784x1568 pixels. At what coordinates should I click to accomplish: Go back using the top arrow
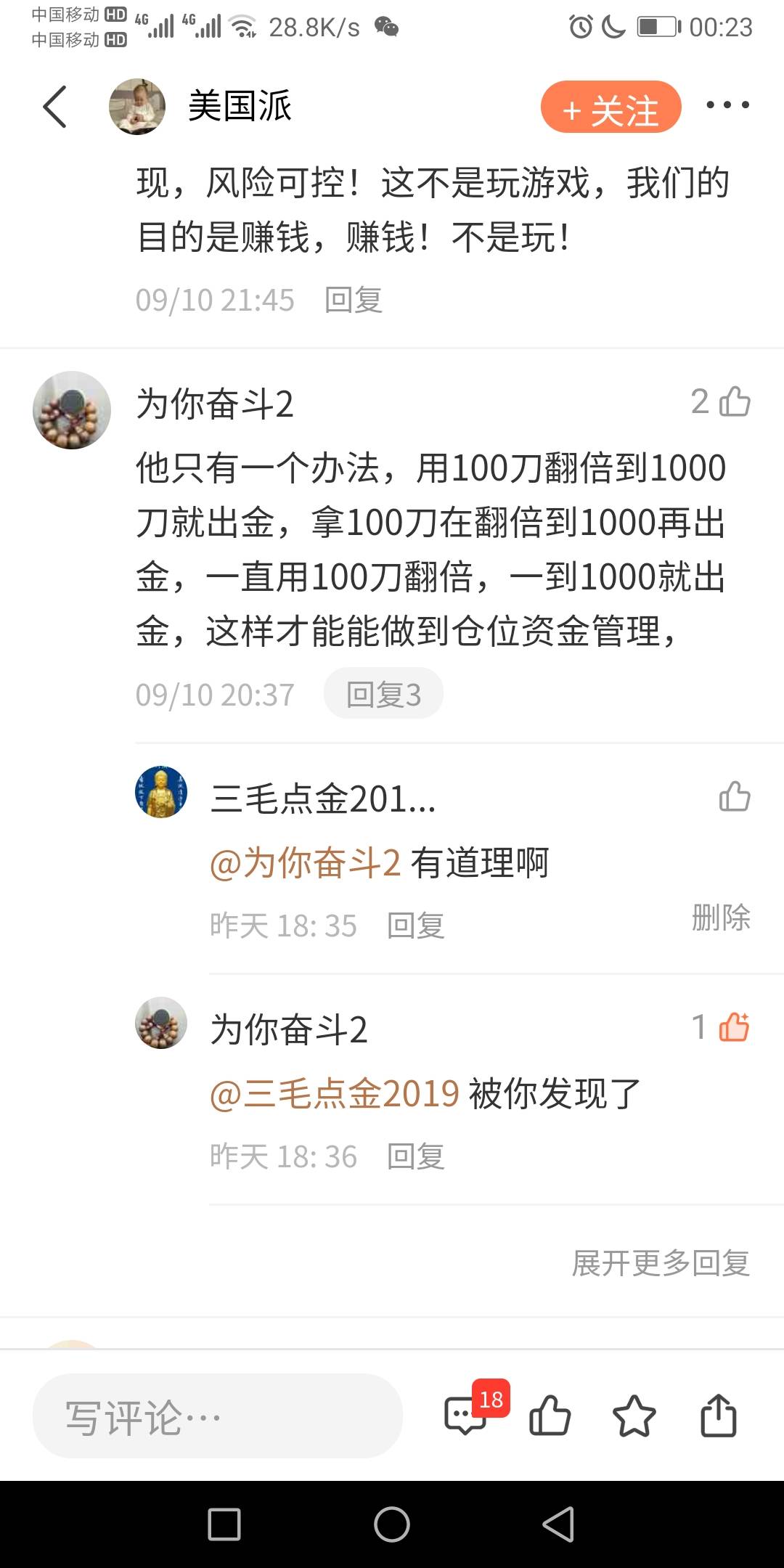(55, 107)
